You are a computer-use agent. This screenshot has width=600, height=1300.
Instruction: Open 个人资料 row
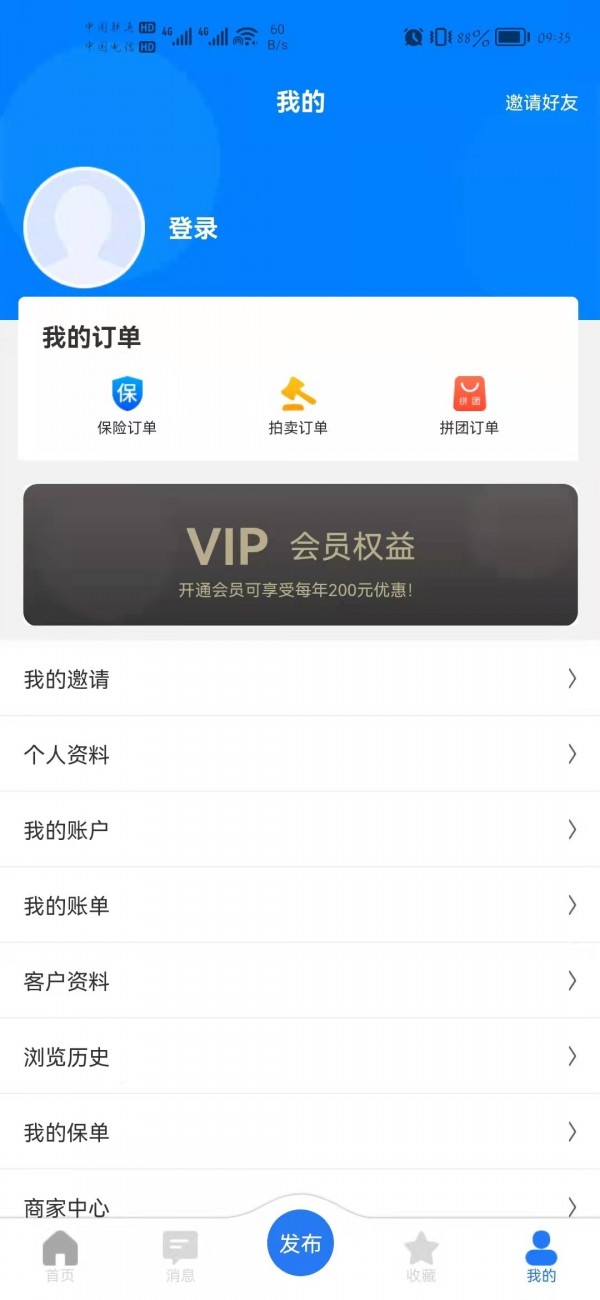[x=300, y=755]
